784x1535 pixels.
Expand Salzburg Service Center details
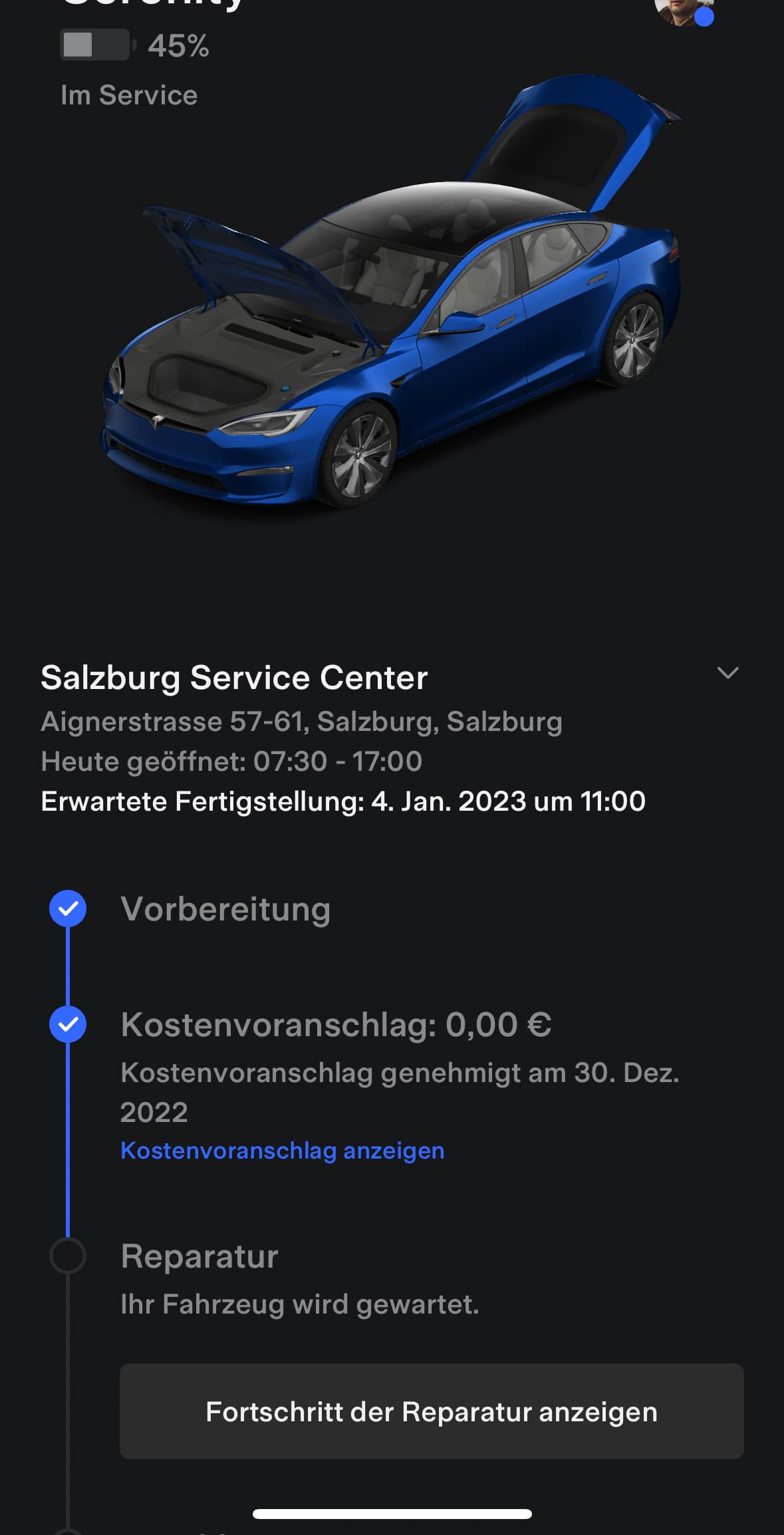(728, 672)
